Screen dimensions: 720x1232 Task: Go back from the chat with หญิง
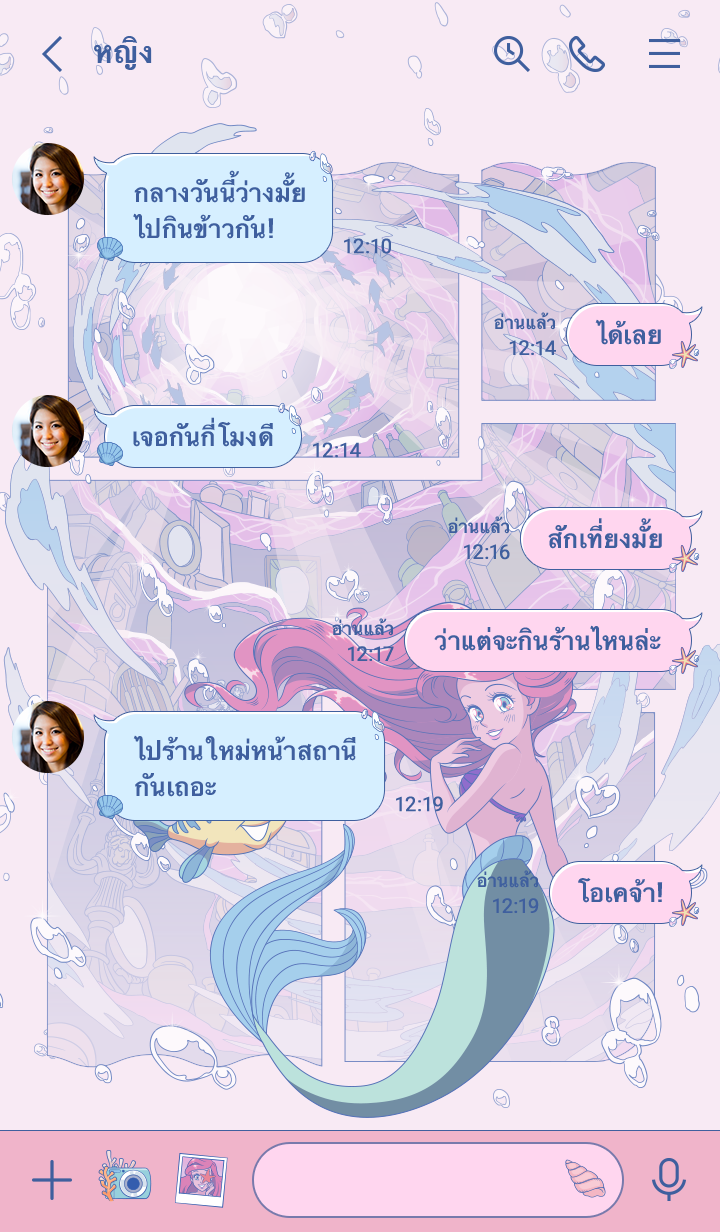click(x=52, y=54)
